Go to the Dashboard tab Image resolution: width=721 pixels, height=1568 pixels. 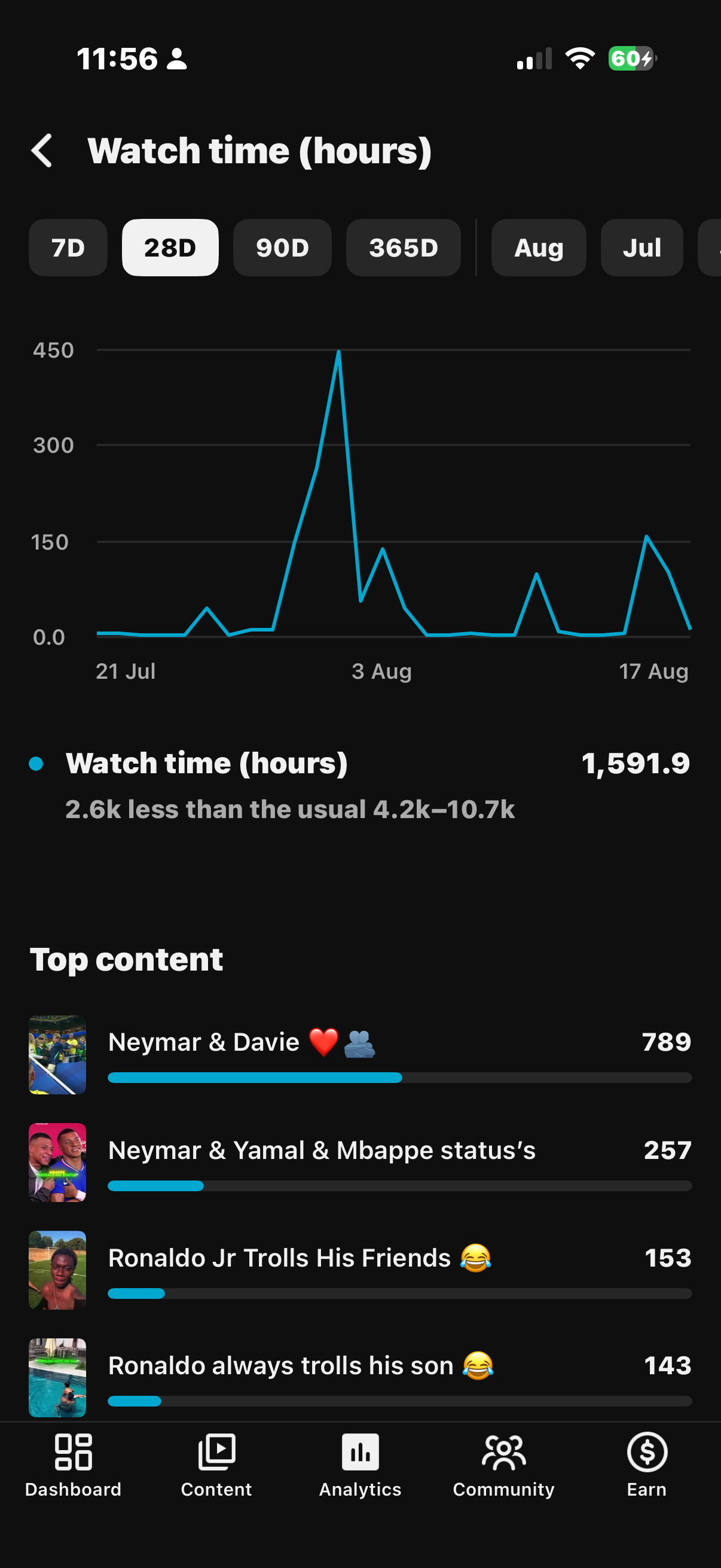tap(73, 1465)
